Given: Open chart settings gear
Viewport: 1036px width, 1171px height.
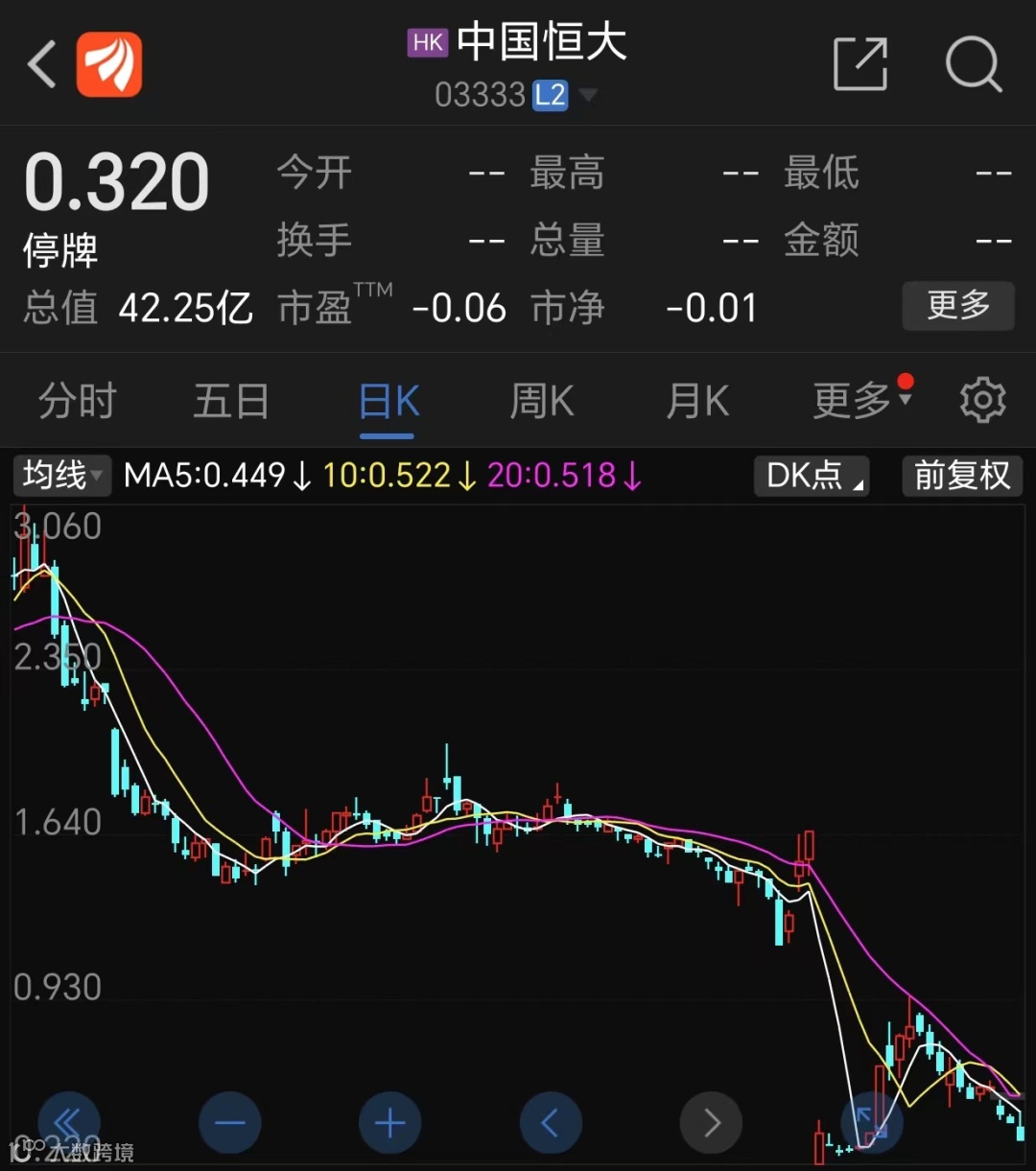Looking at the screenshot, I should (x=982, y=400).
